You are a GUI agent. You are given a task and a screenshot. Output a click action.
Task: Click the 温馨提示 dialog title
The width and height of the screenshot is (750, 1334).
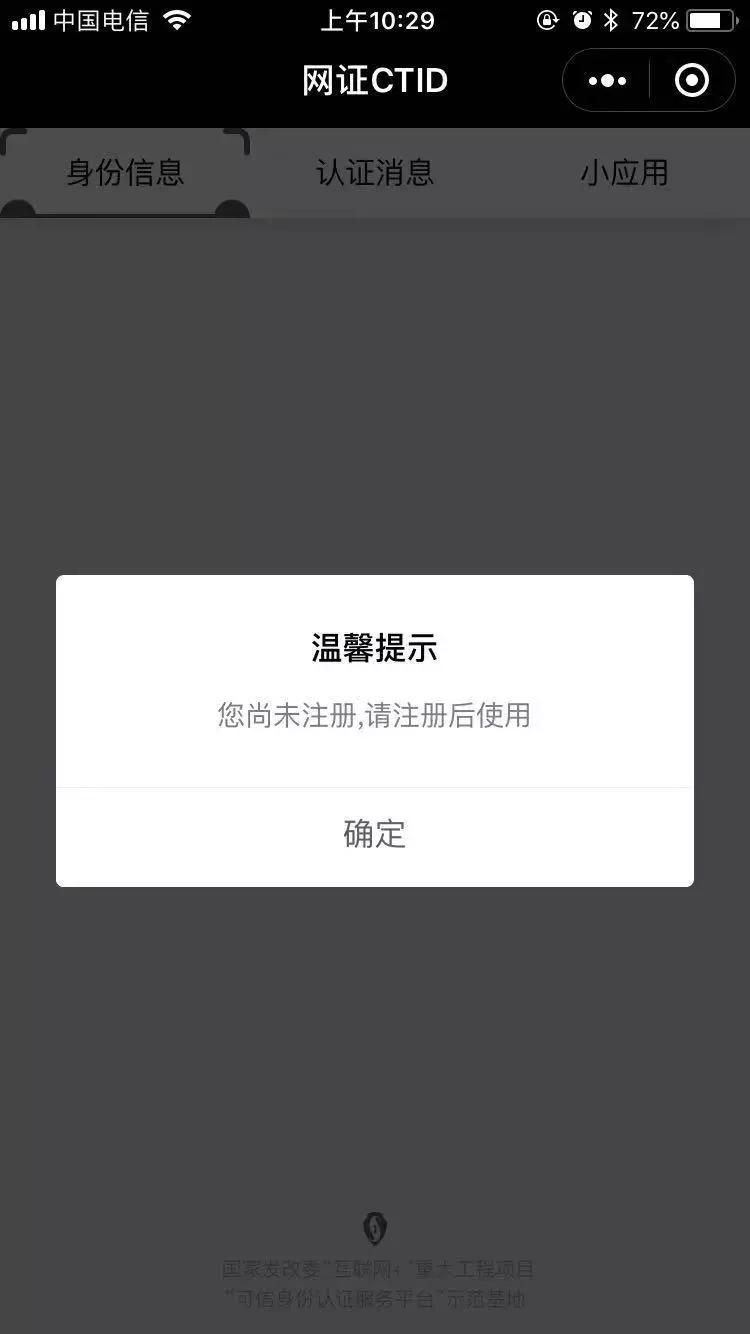[x=375, y=649]
